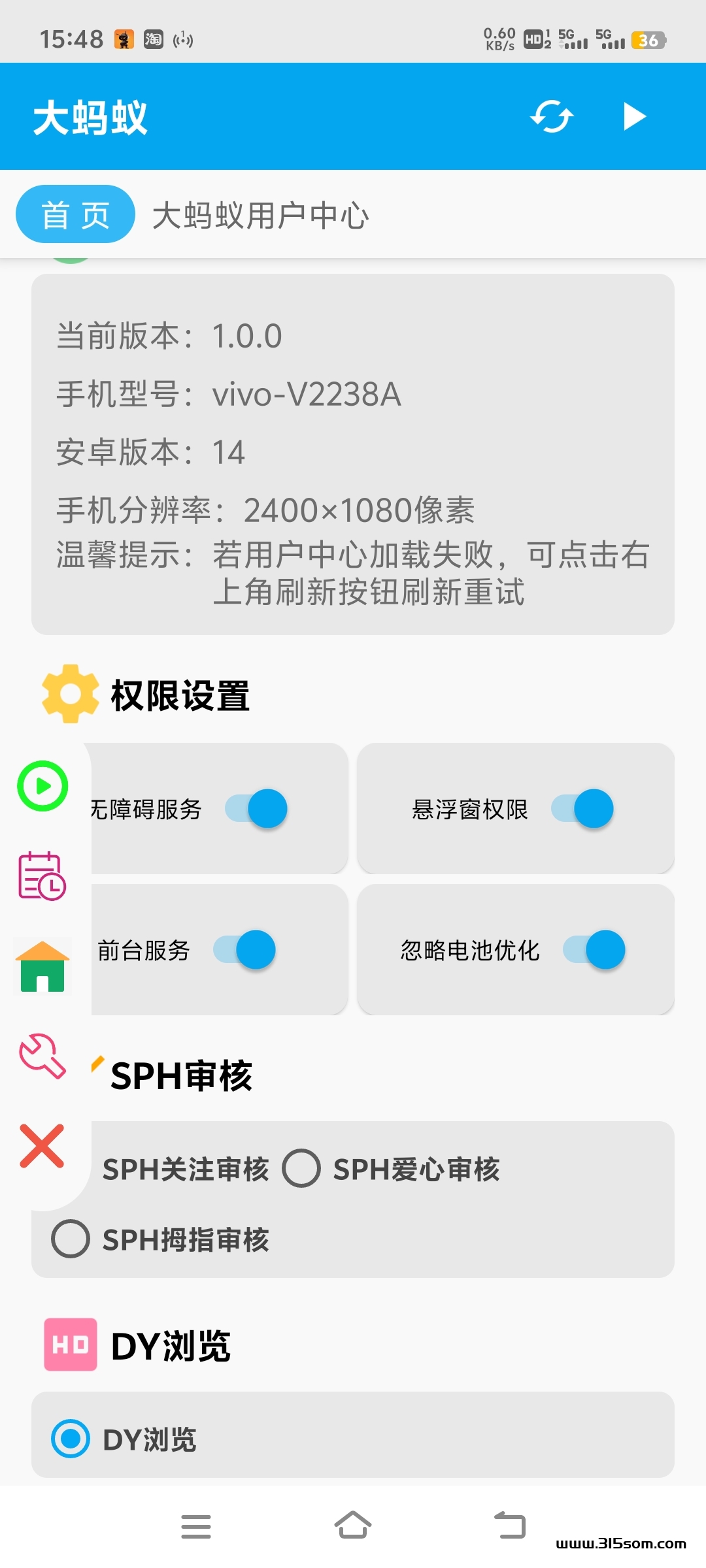This screenshot has width=706, height=1568.
Task: Turn off the 前台服务 switch
Action: point(244,950)
